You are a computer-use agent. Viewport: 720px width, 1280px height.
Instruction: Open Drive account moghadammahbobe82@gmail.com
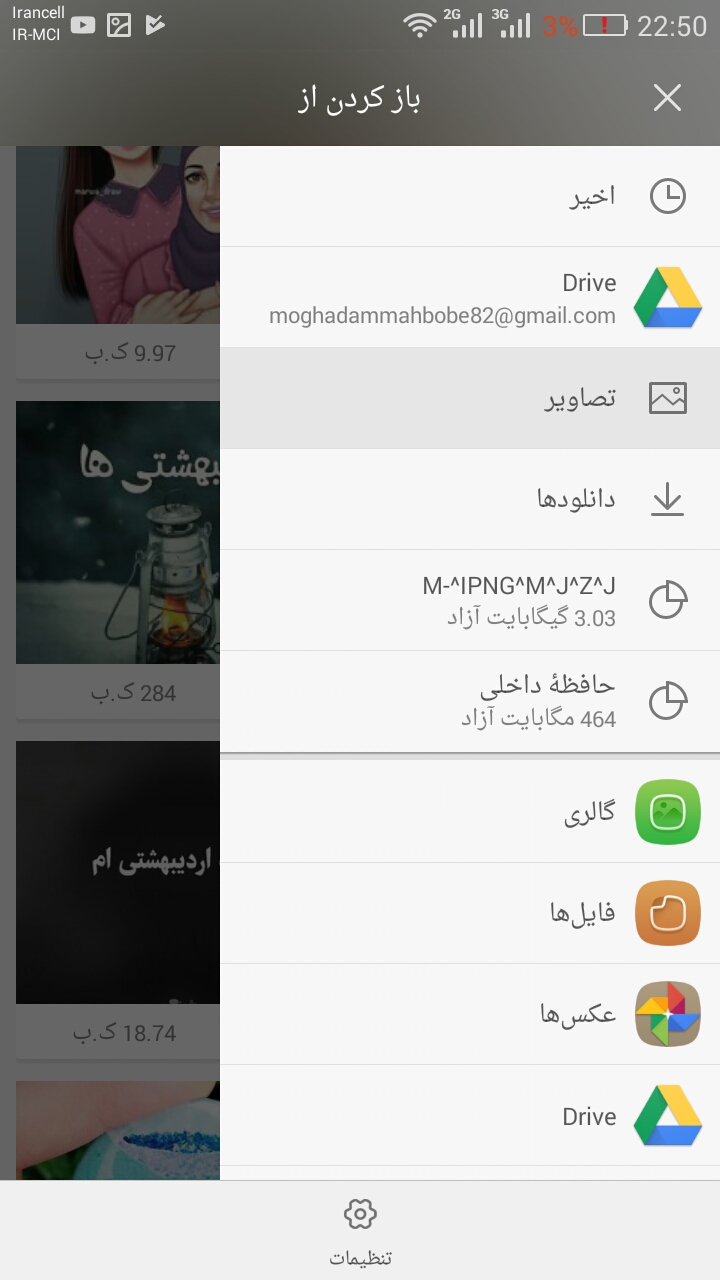tap(470, 298)
